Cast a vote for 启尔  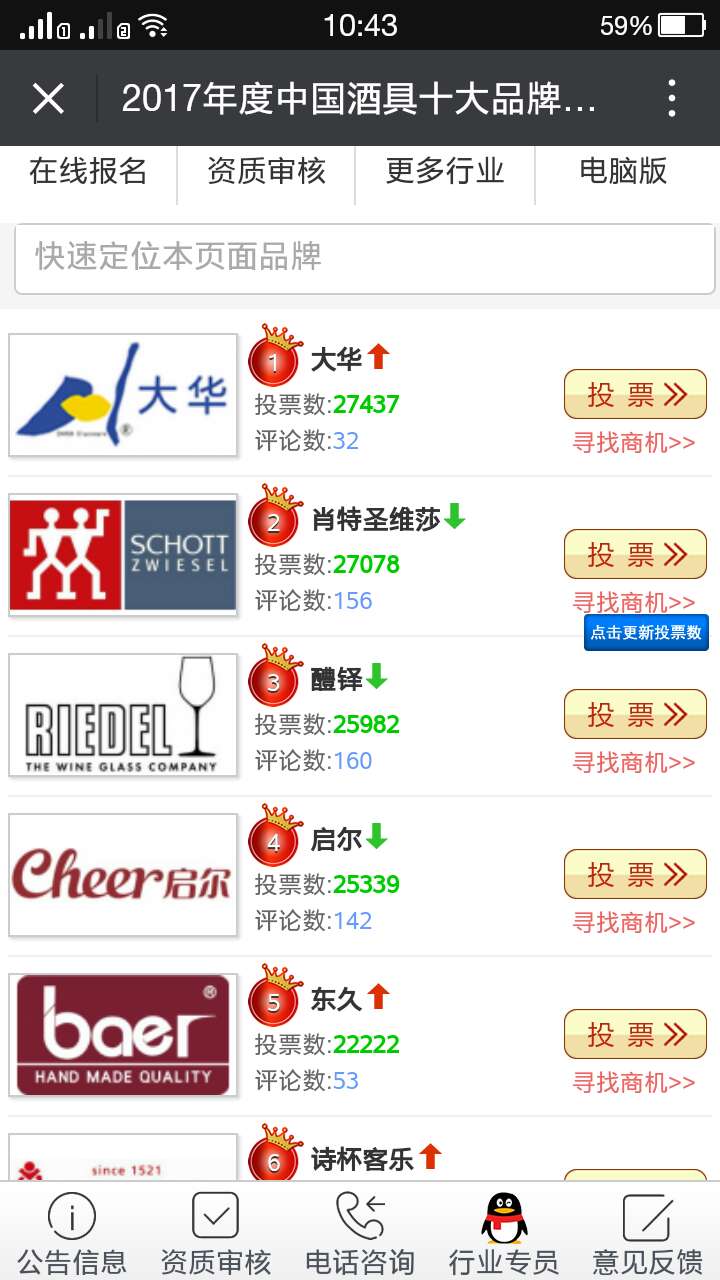tap(635, 874)
